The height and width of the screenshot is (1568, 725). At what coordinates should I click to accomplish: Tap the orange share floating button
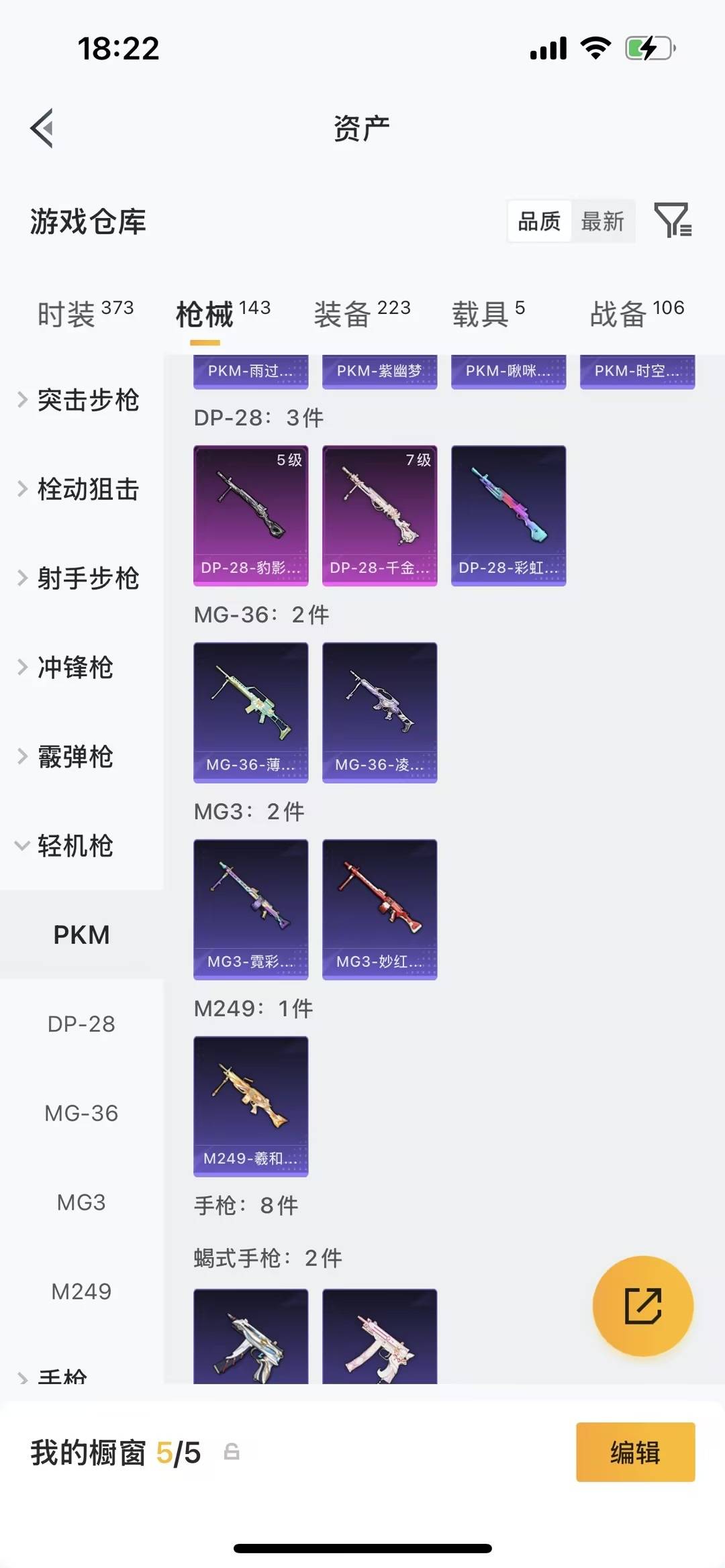click(x=642, y=1304)
